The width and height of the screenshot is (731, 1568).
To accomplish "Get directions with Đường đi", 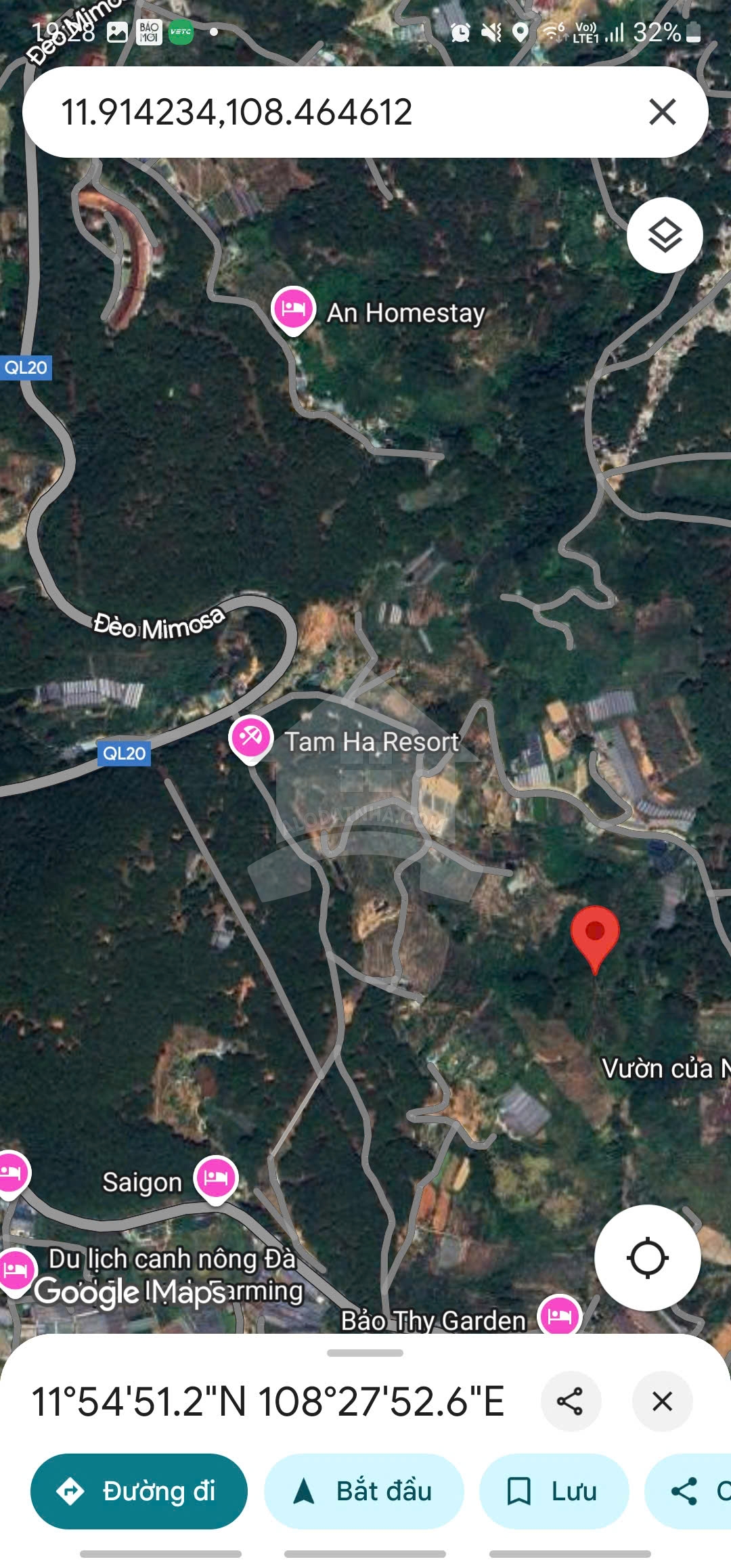I will click(139, 1491).
